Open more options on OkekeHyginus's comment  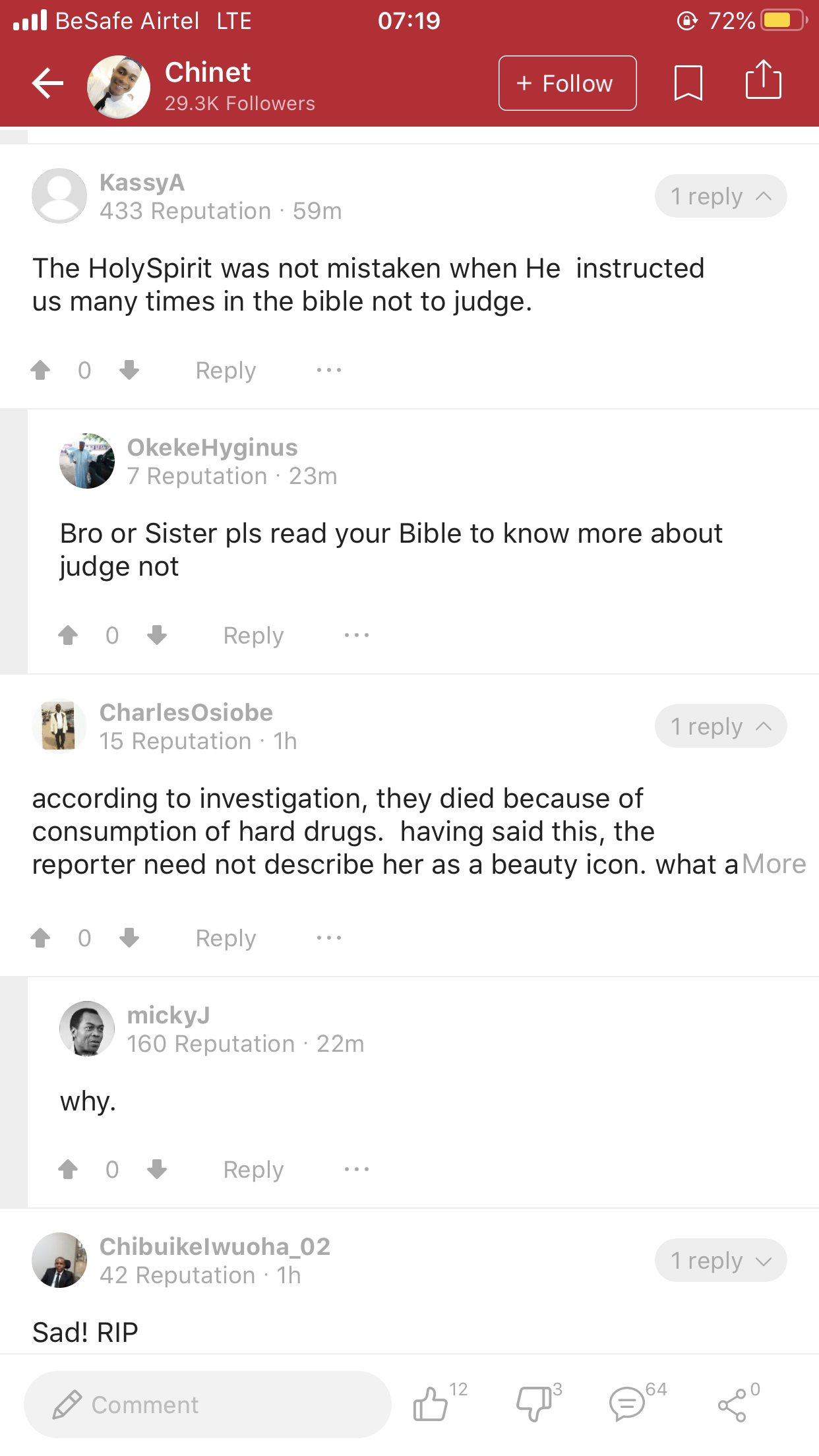(x=357, y=636)
